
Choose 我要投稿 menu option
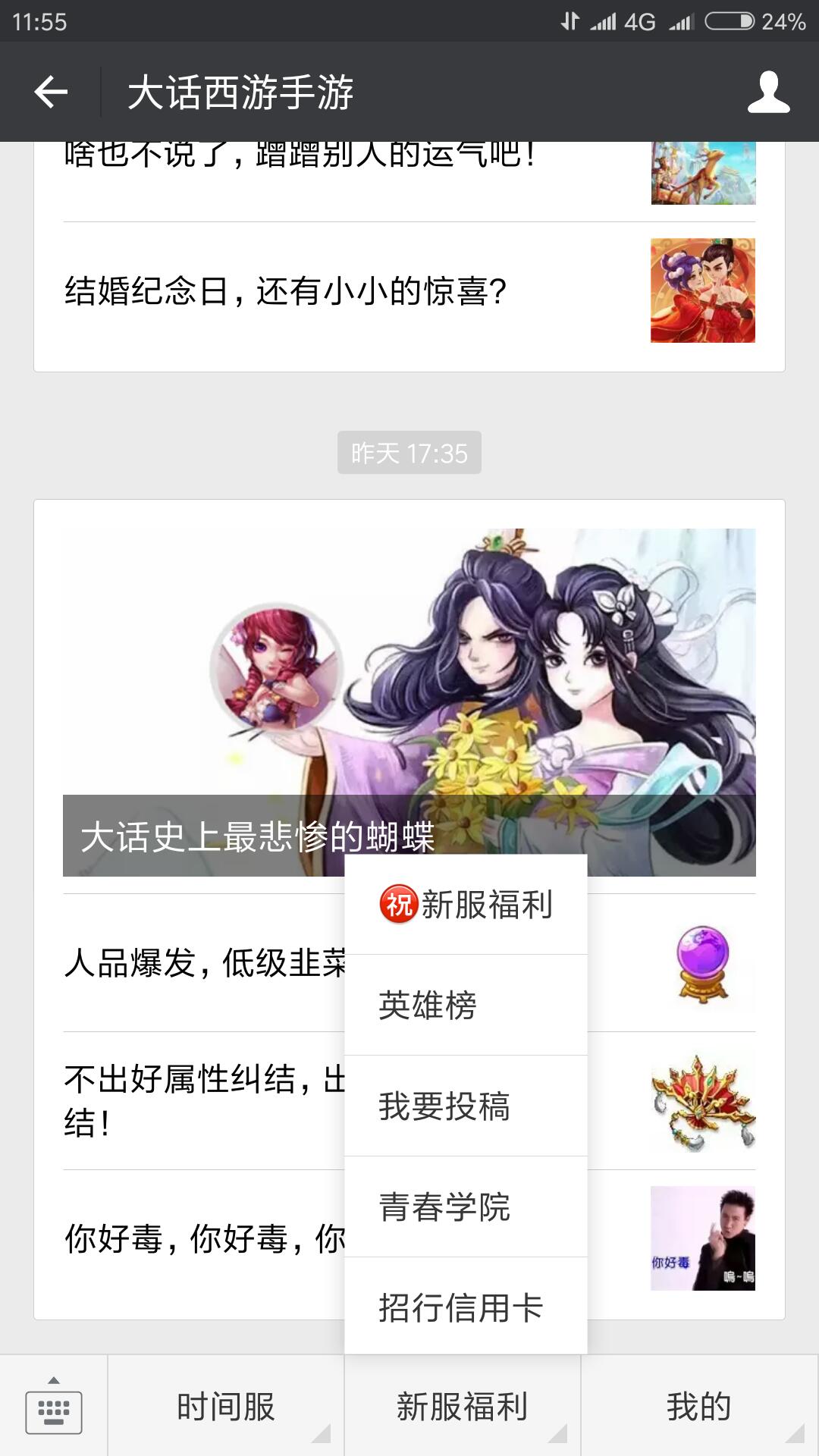[466, 1106]
